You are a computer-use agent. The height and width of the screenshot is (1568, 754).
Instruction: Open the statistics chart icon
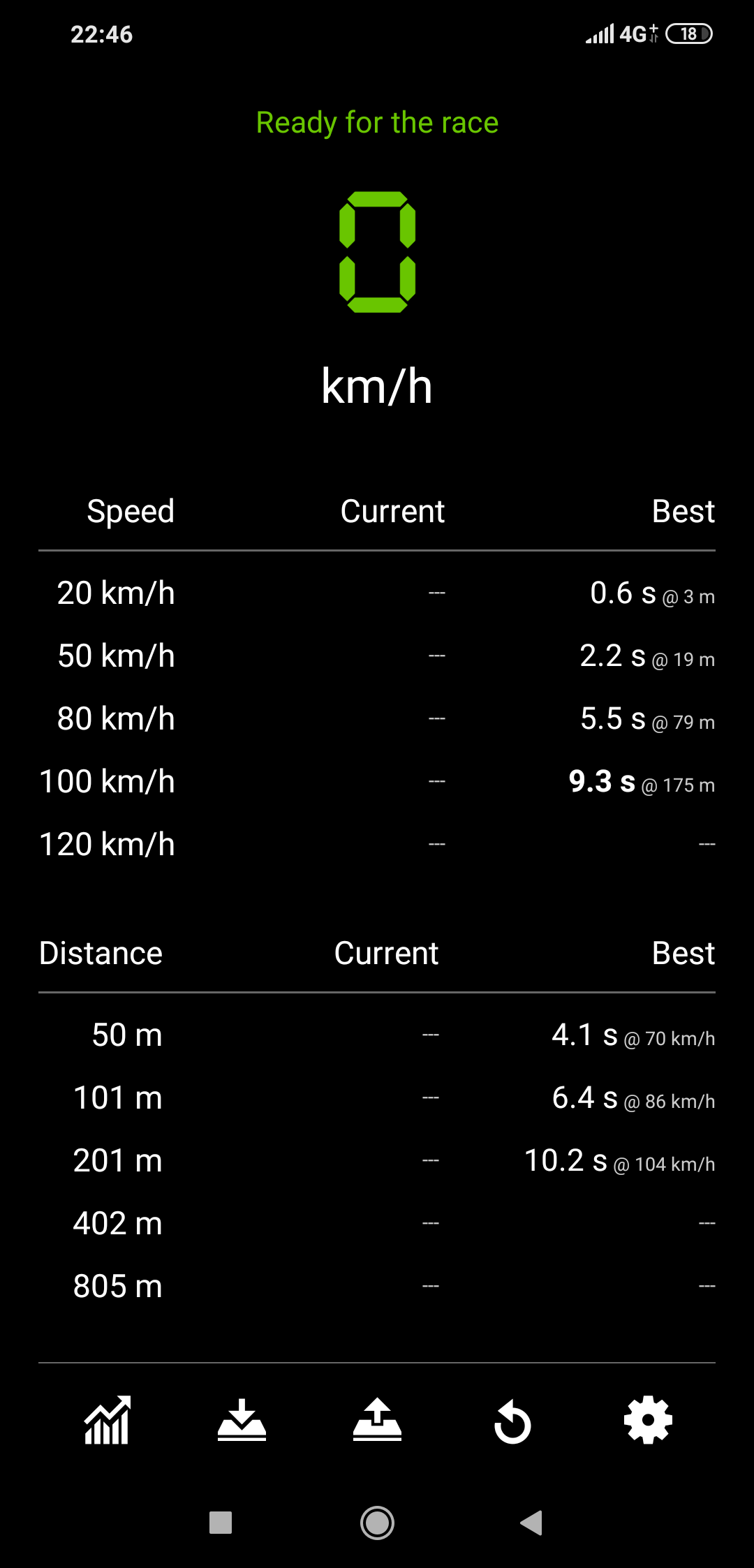coord(107,1421)
